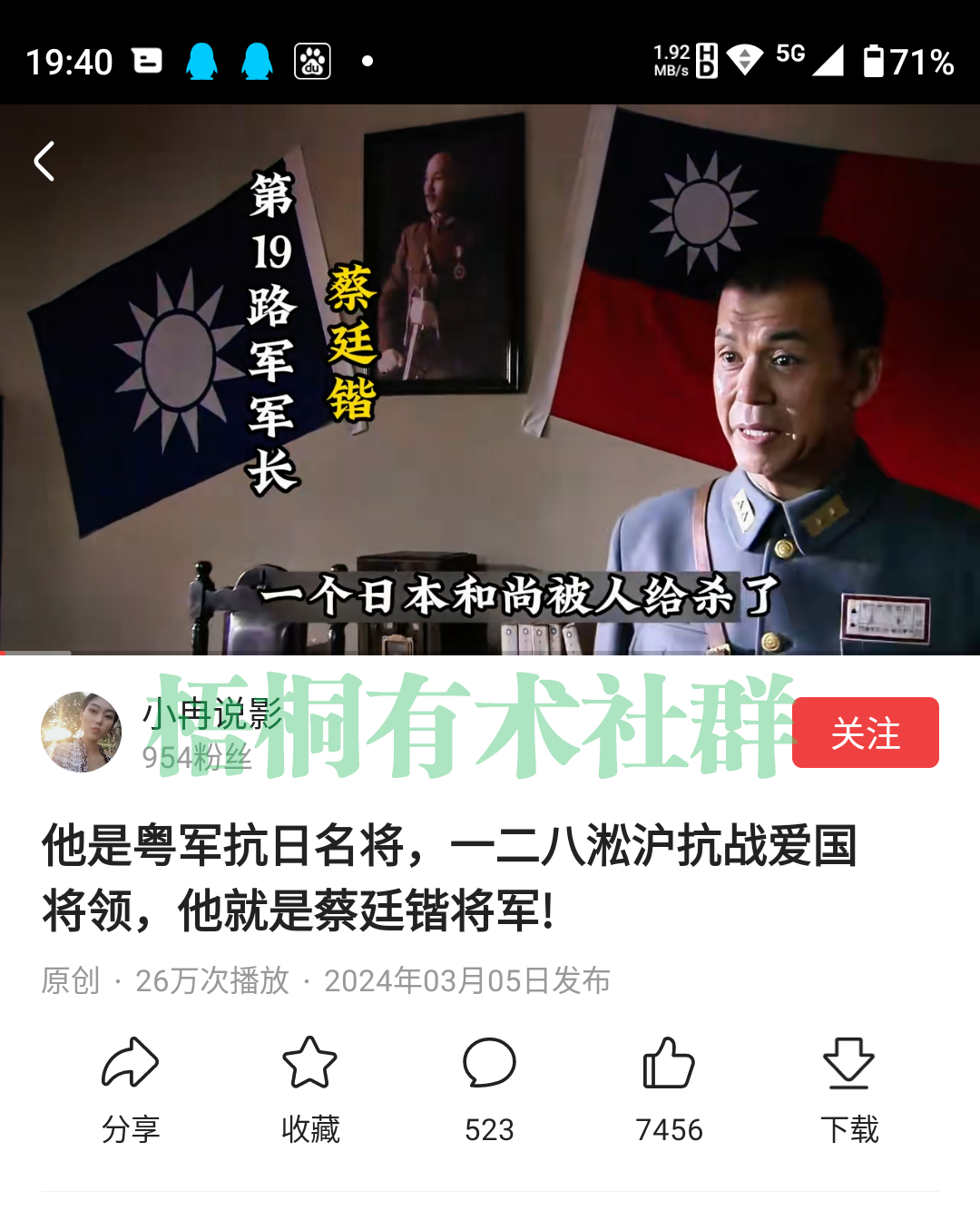The height and width of the screenshot is (1230, 980).
Task: Tap the Baidu app icon in the status bar
Action: [313, 62]
